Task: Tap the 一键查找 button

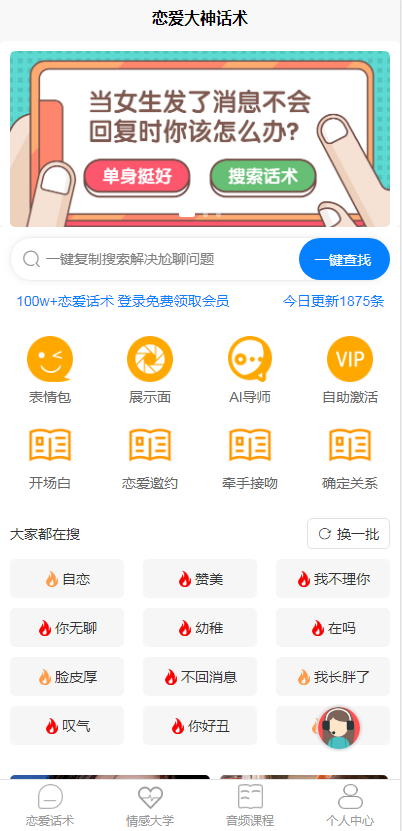Action: tap(345, 259)
